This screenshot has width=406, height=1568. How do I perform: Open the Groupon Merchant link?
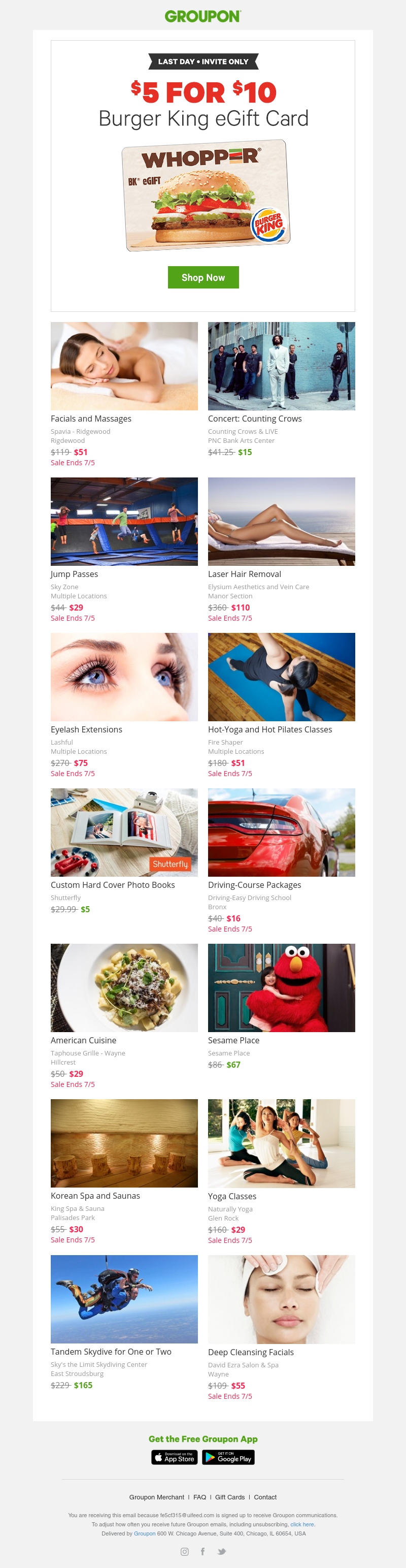[x=156, y=1497]
